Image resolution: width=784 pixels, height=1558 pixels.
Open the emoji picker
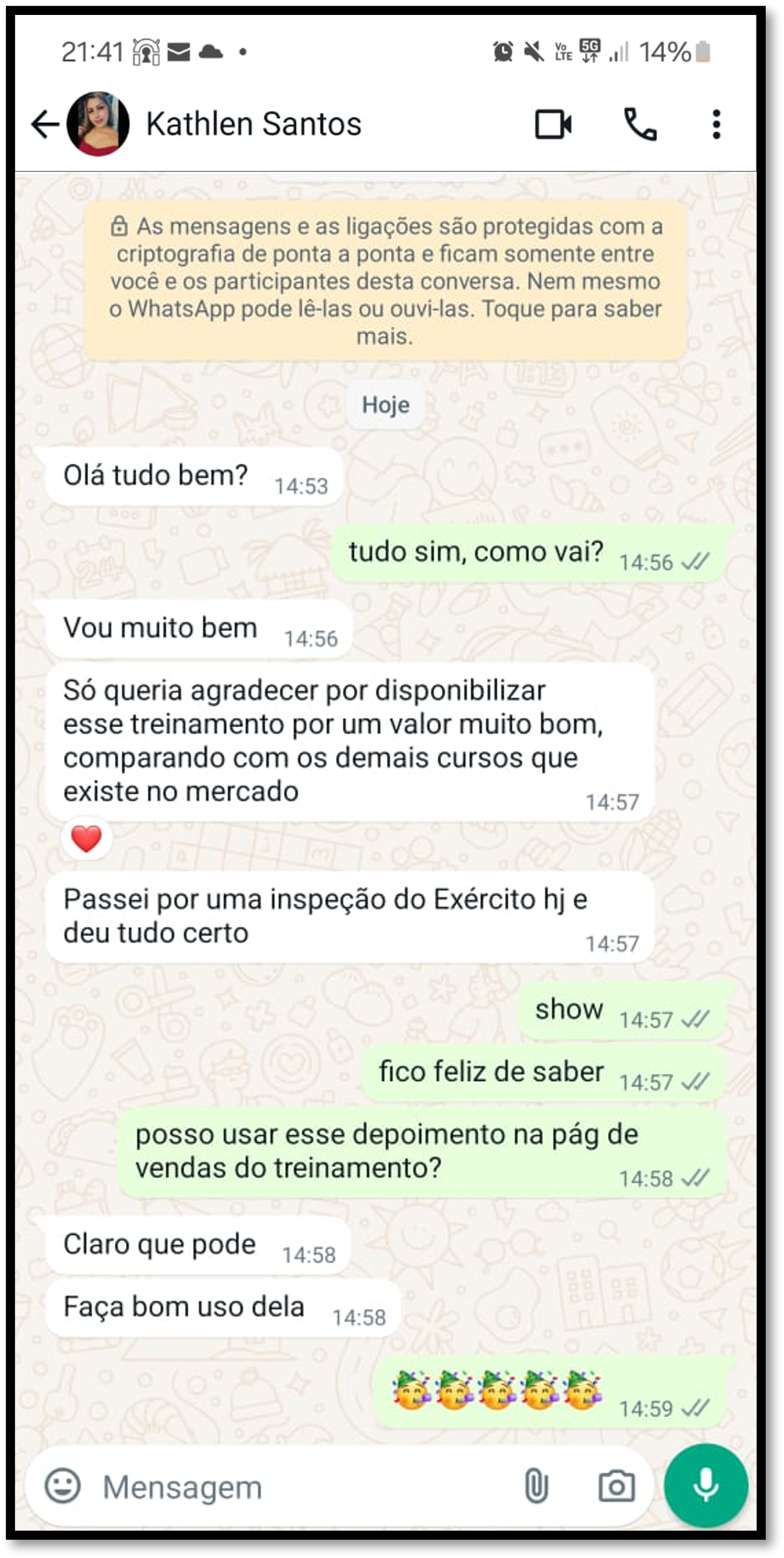click(62, 1485)
